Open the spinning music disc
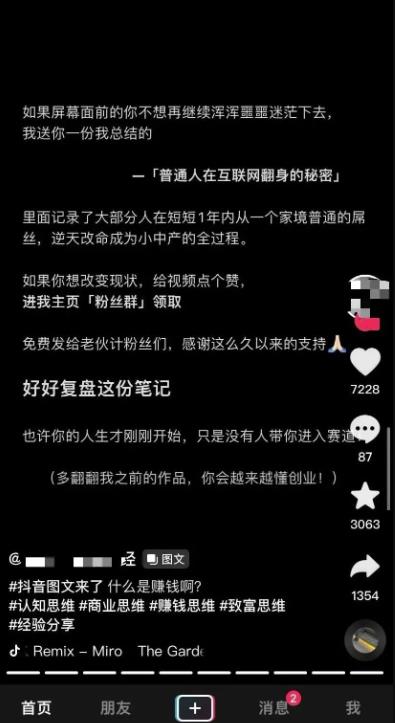 pyautogui.click(x=365, y=640)
